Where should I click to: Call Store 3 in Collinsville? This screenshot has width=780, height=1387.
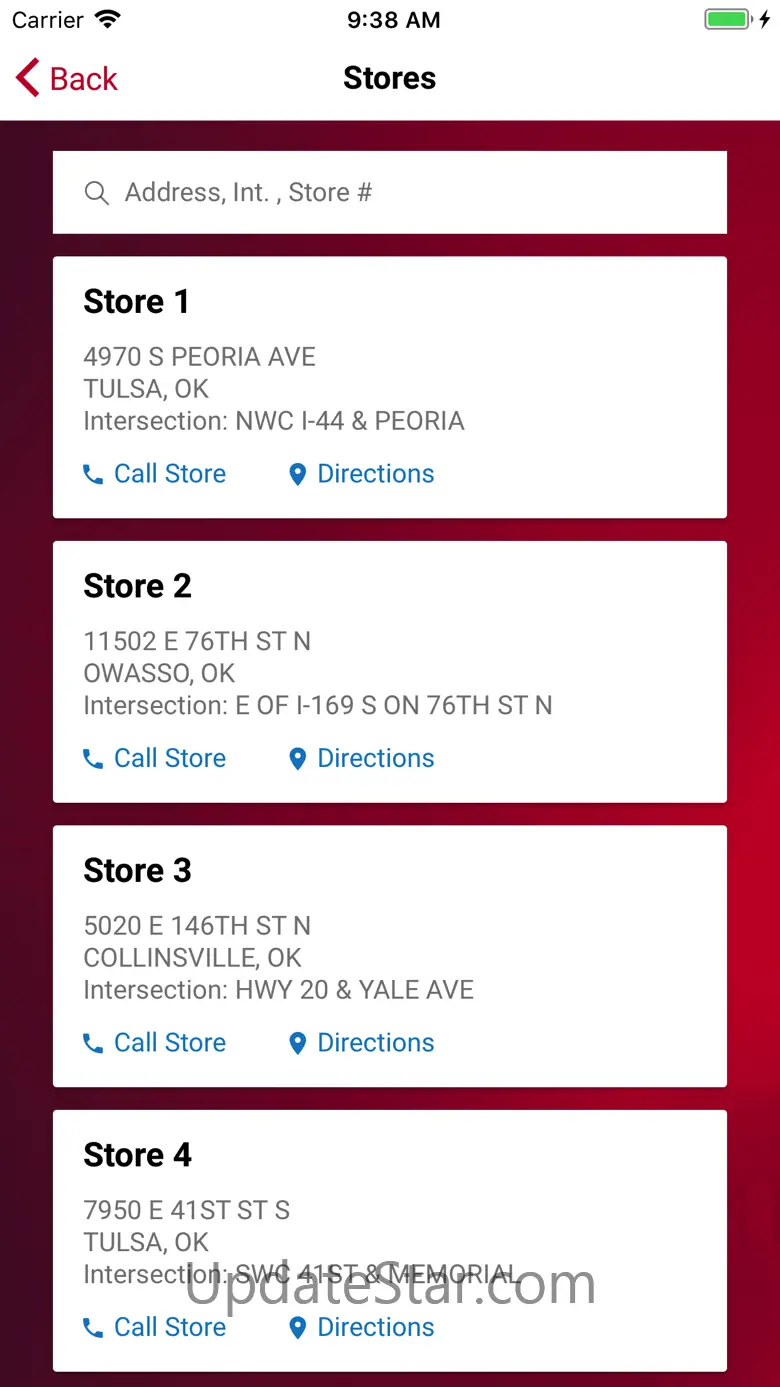[155, 1042]
